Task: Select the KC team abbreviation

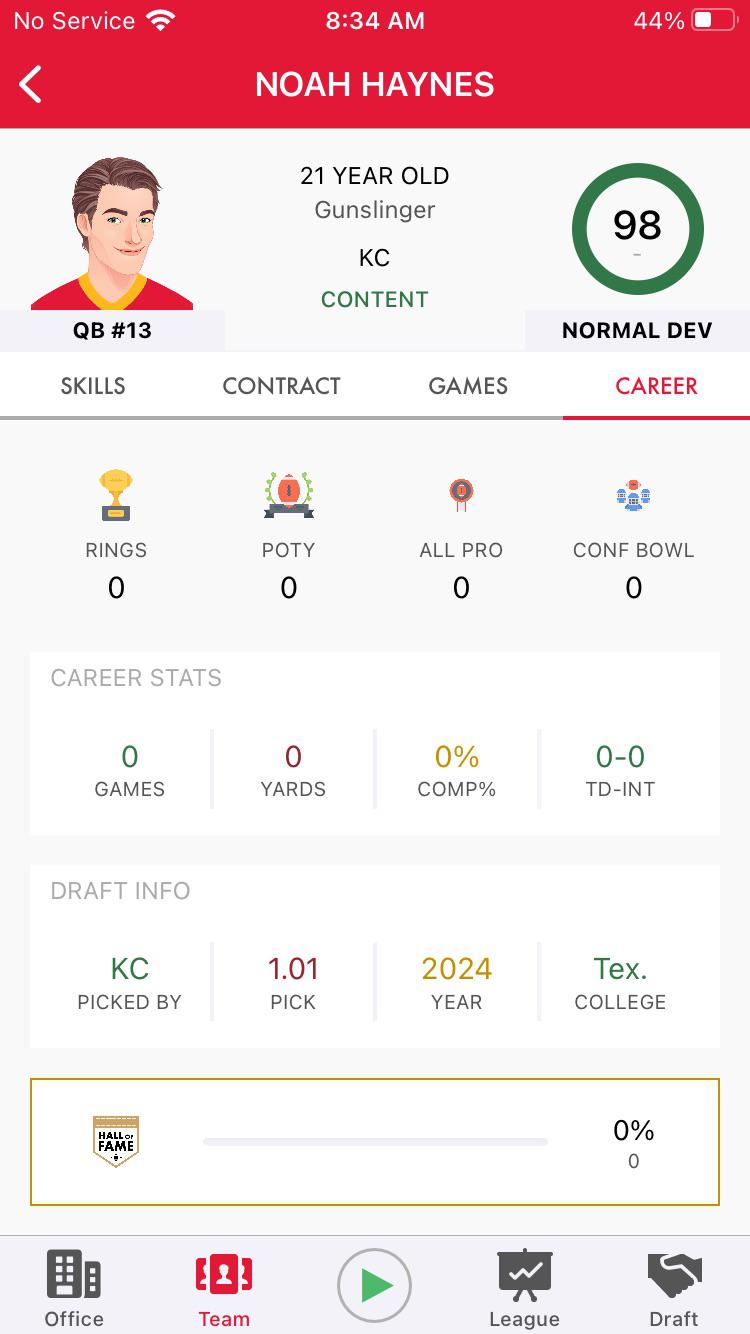Action: 375,257
